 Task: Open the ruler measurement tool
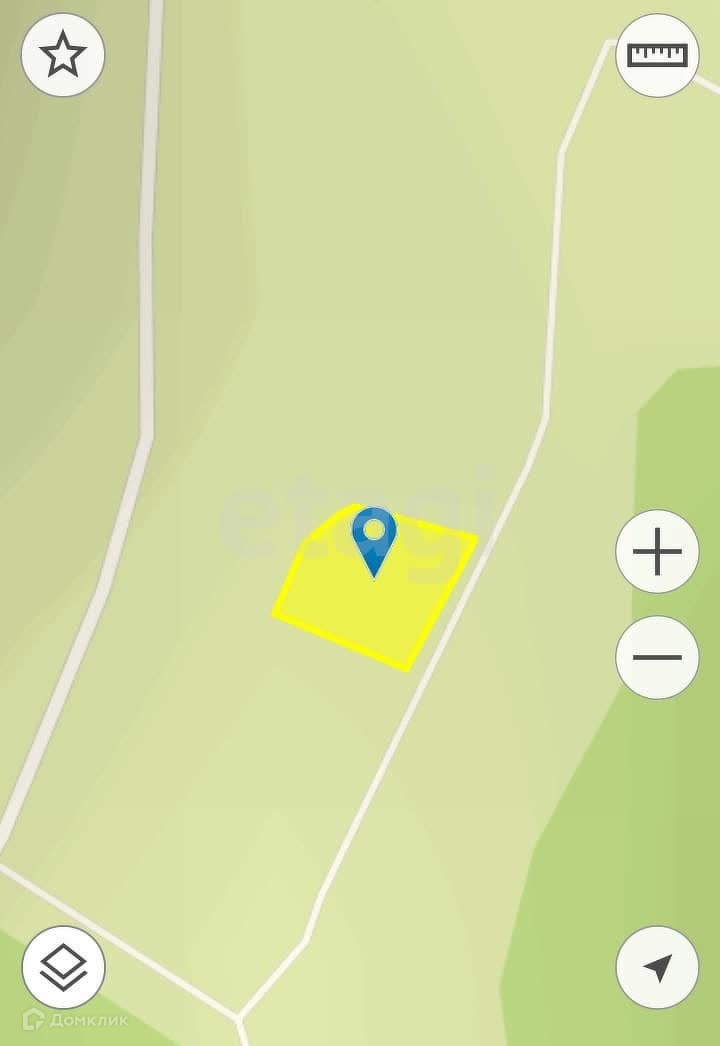pos(657,55)
